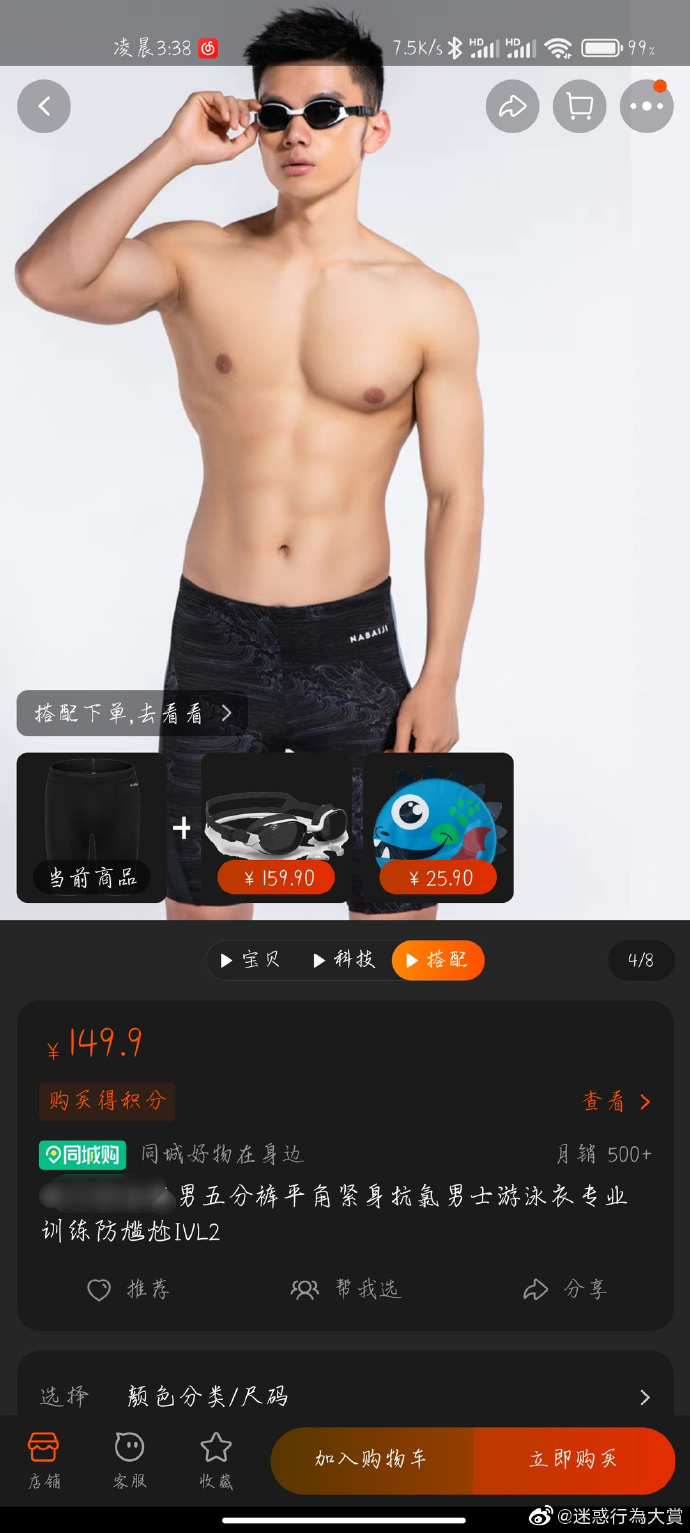The height and width of the screenshot is (1533, 690).
Task: Switch to the 宝贝 media tab
Action: (251, 960)
